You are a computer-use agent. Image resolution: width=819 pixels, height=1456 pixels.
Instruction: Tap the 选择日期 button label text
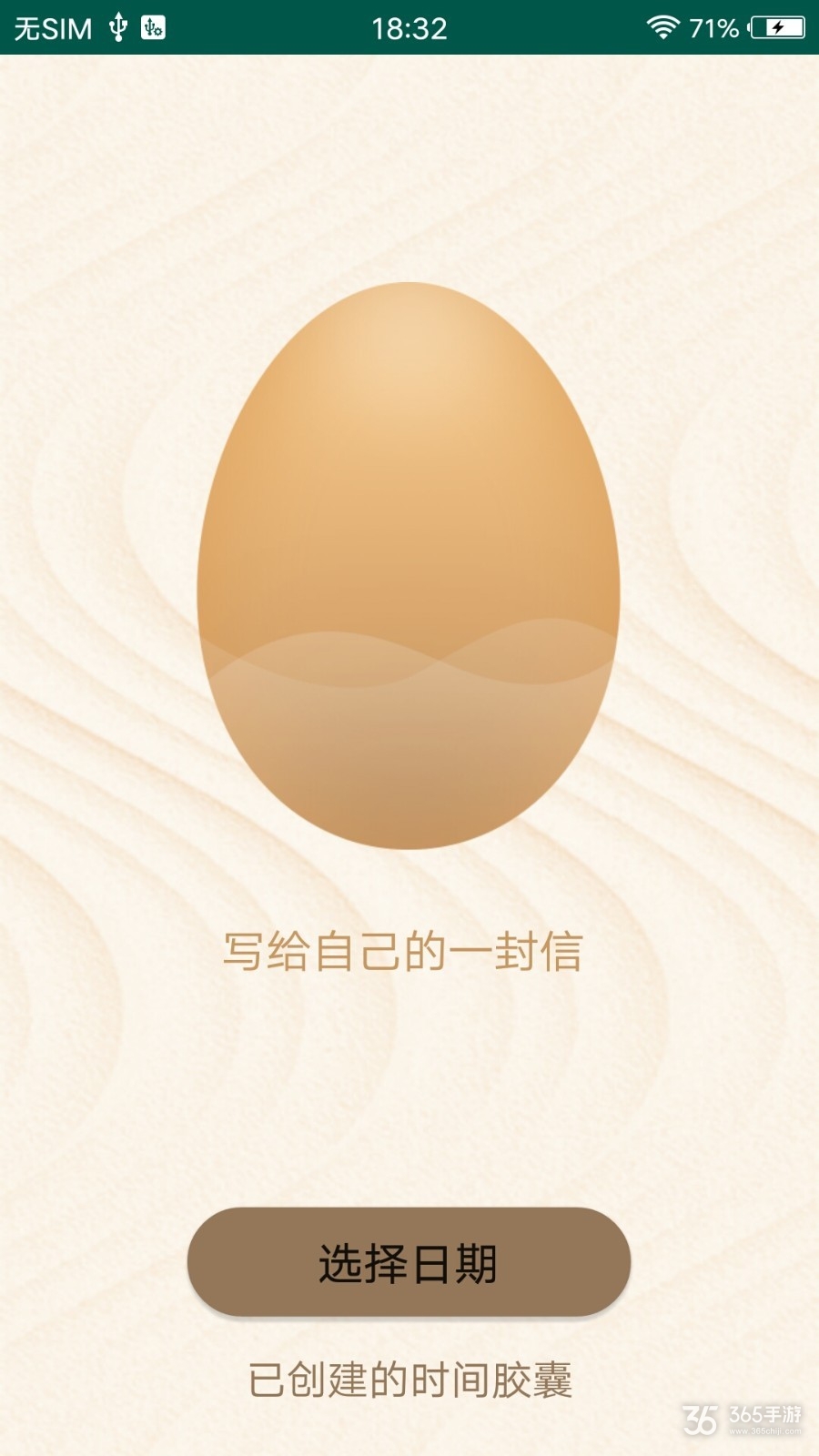[x=409, y=1261]
